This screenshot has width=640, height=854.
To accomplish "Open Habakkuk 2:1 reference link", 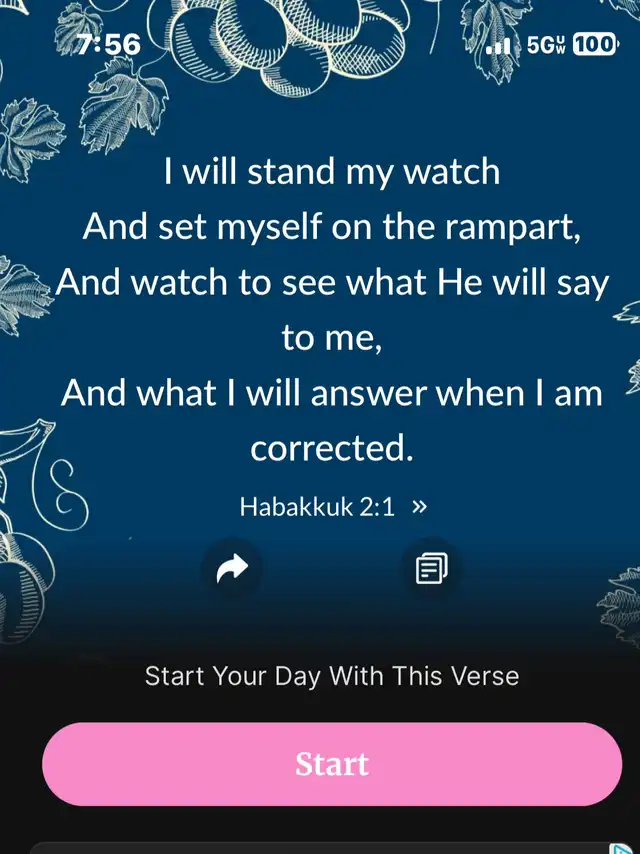I will [333, 507].
